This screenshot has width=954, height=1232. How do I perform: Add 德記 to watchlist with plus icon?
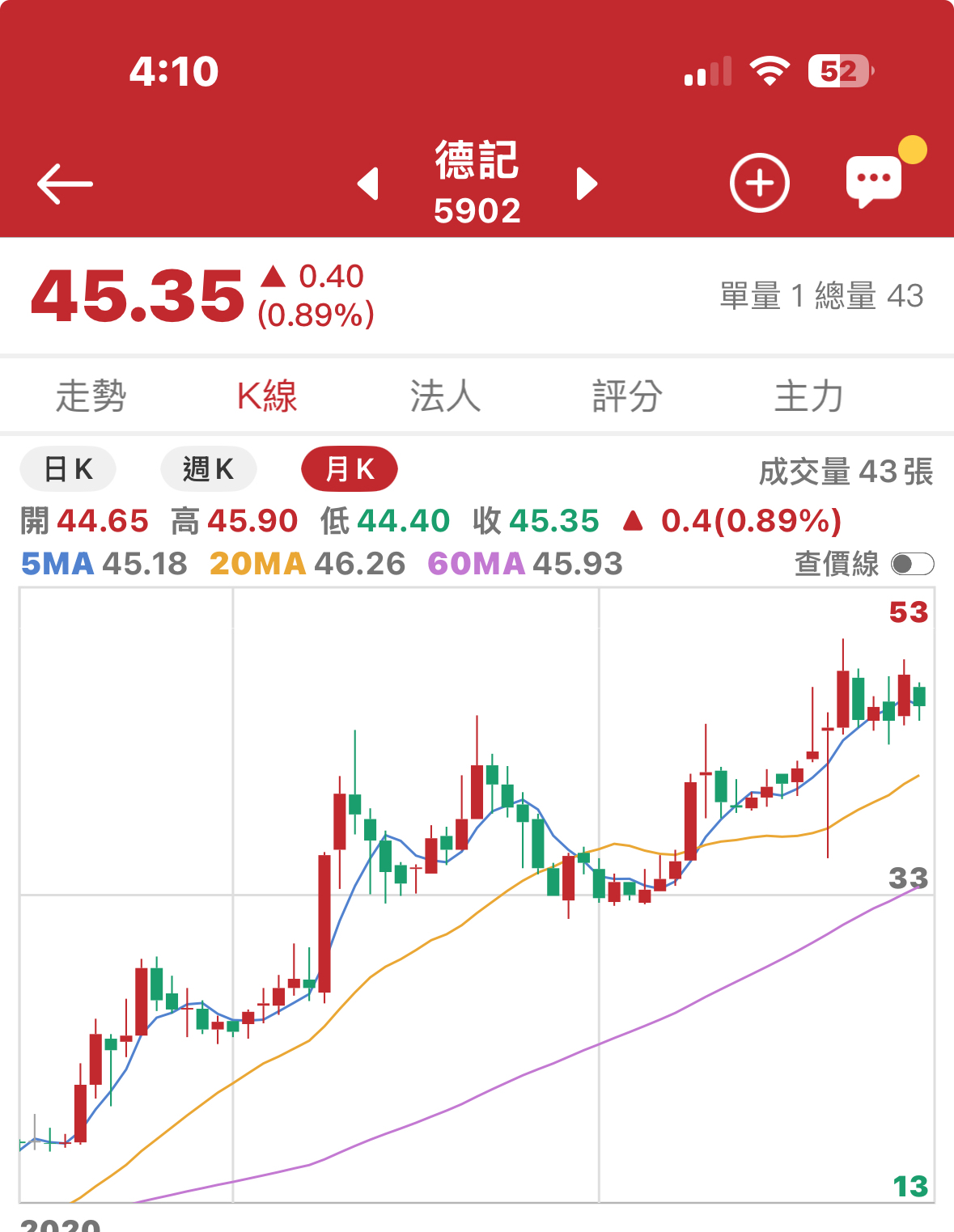coord(759,184)
